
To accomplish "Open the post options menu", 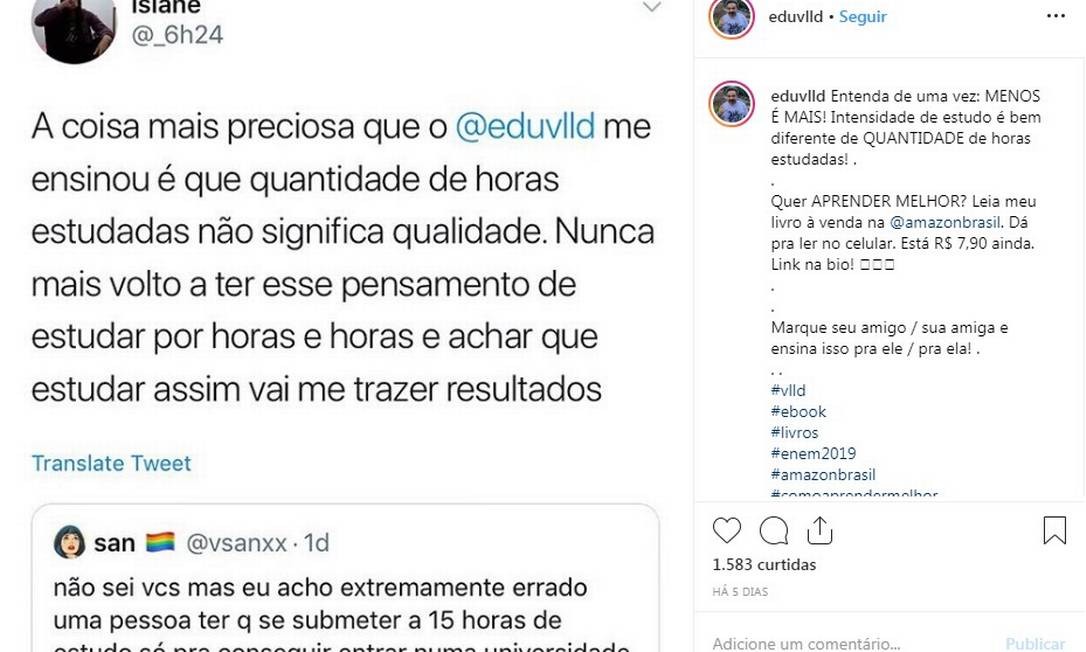I will coord(1056,16).
